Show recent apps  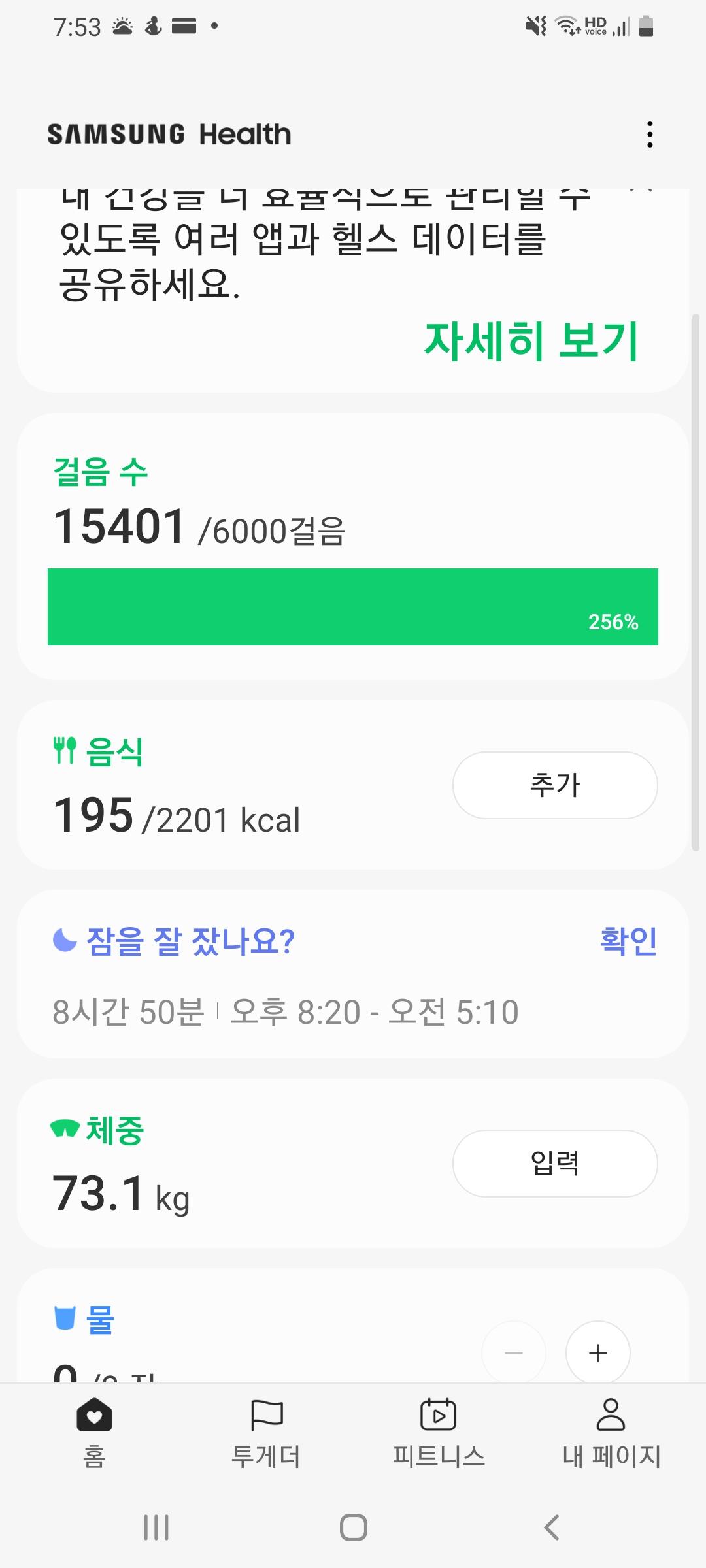(156, 1527)
